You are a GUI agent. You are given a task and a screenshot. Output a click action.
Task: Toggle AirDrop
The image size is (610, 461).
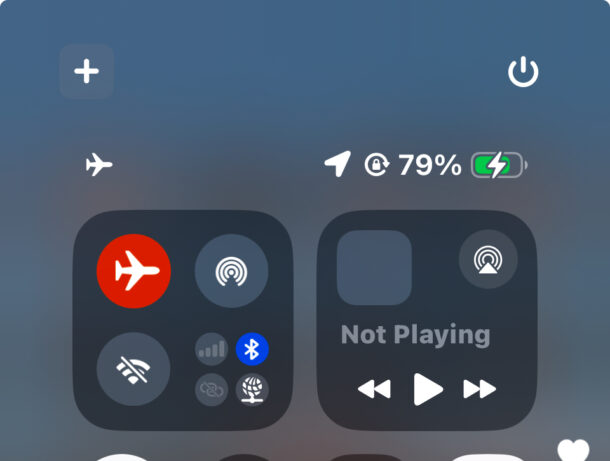tap(231, 269)
